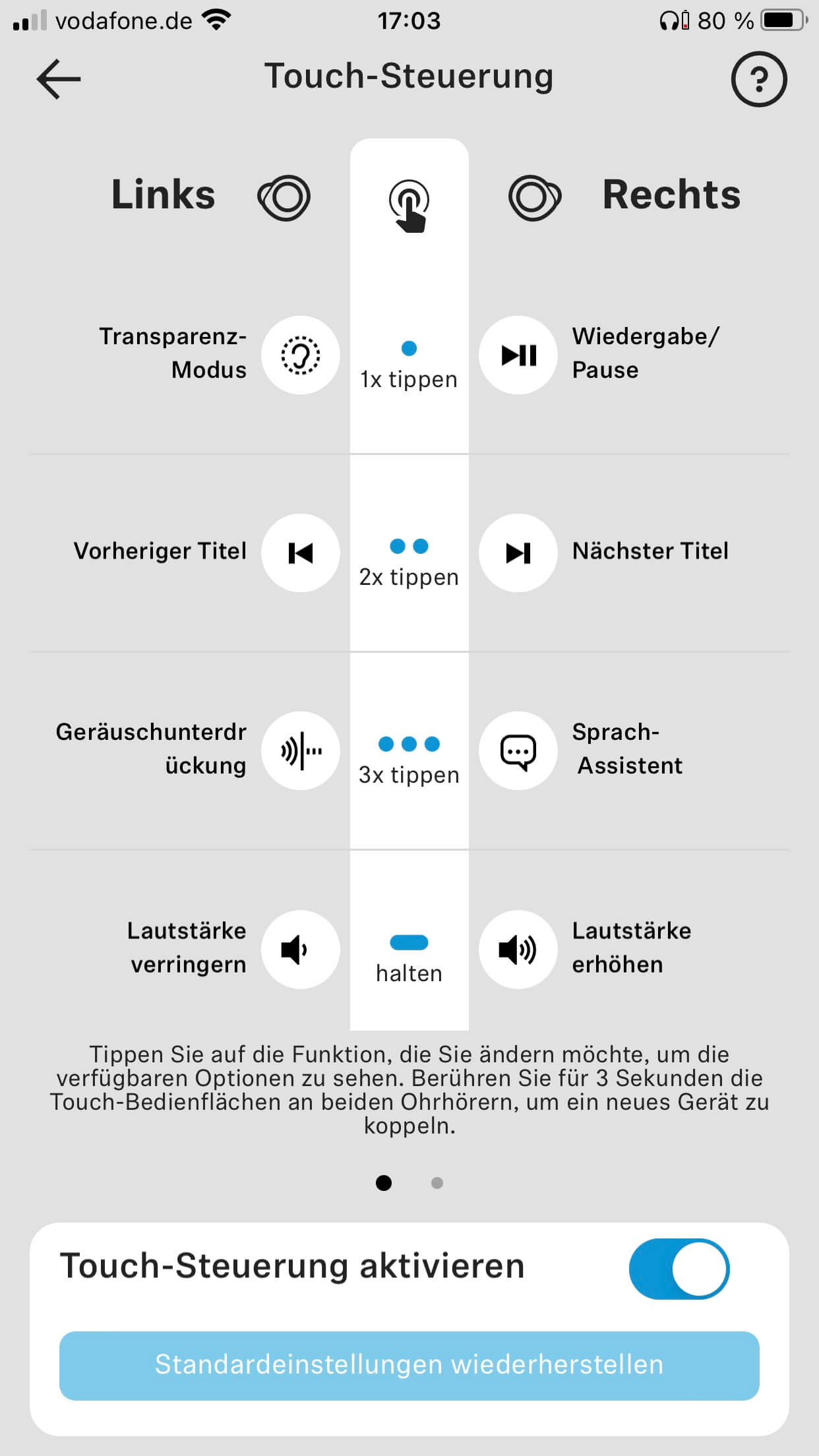Change right single tap Wiedergabe/Pause function

(518, 355)
